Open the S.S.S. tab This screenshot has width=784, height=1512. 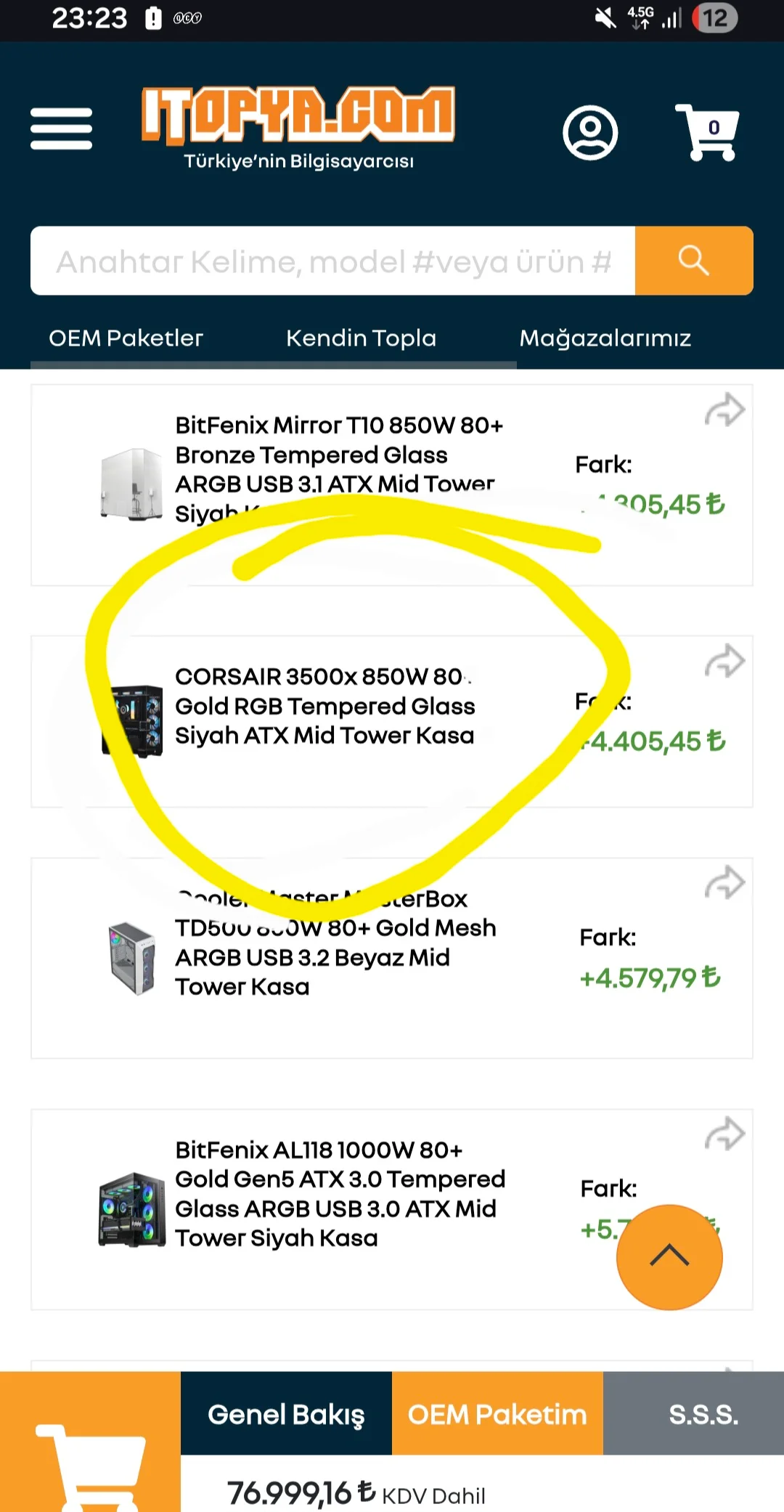703,1414
